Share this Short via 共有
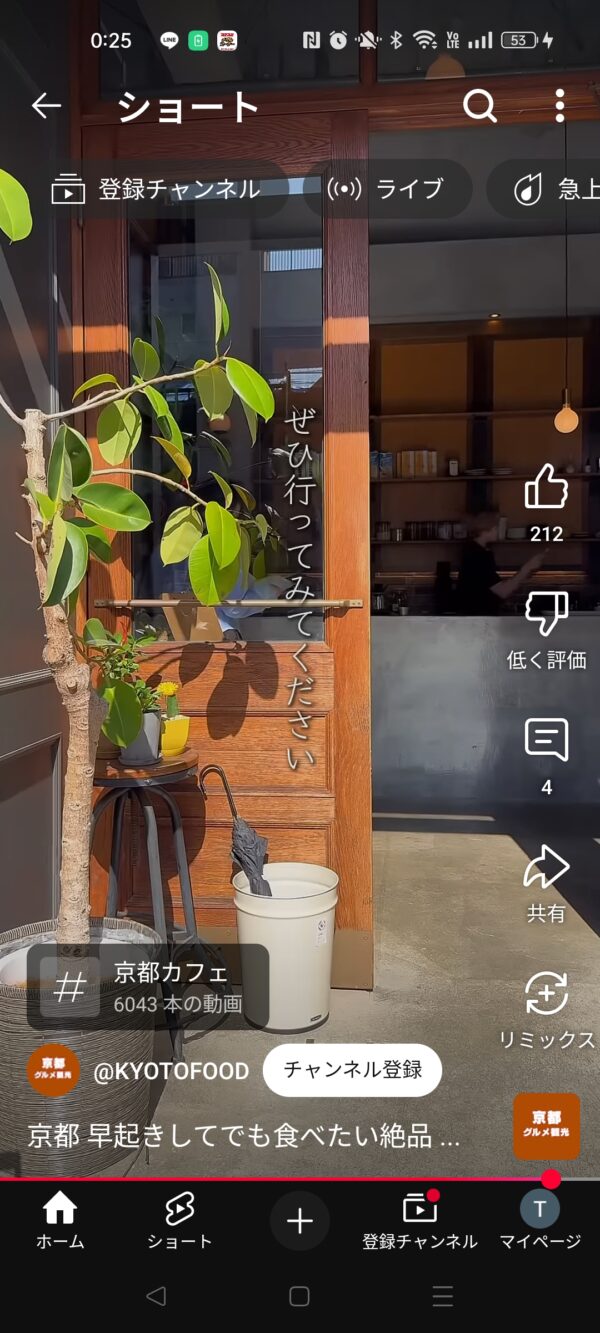Screen dimensions: 600x1333 [546, 868]
